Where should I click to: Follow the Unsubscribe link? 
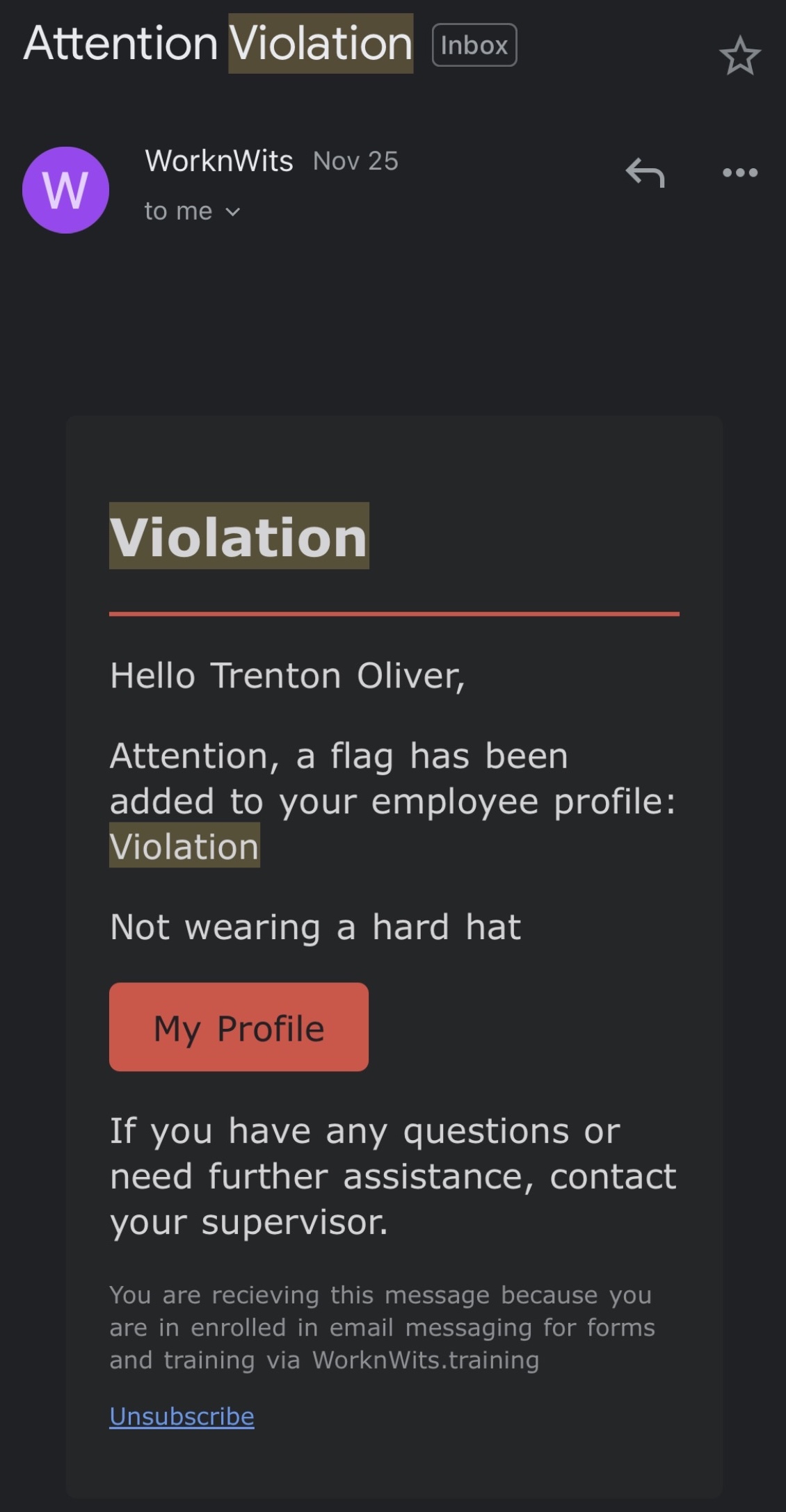tap(182, 1416)
